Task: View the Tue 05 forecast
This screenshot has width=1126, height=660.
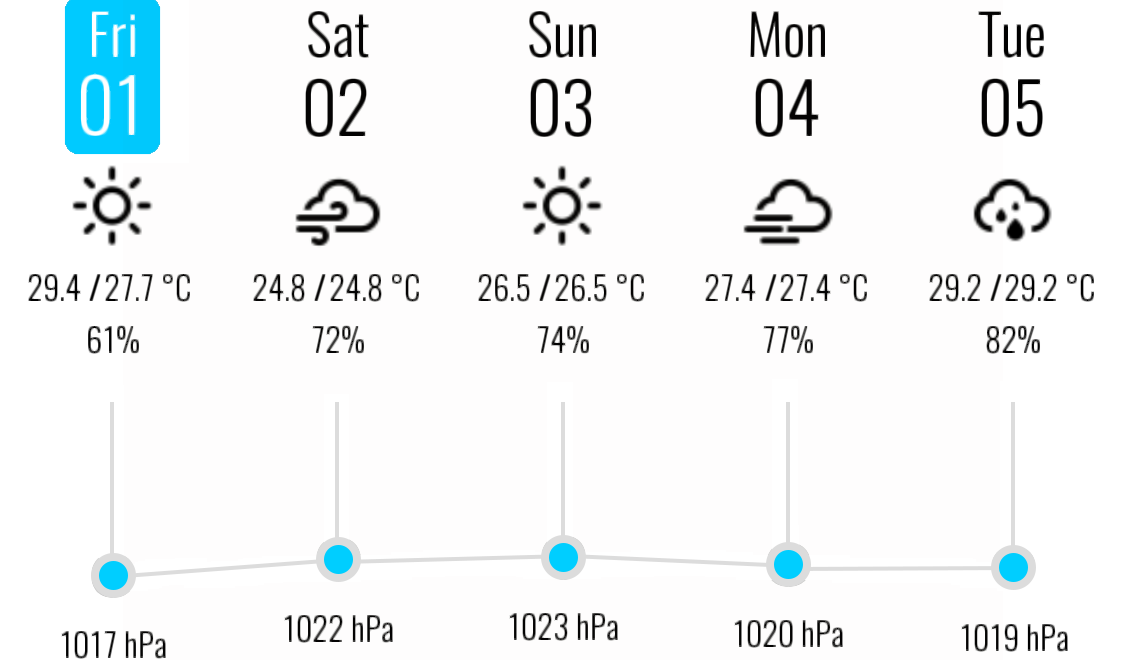Action: click(x=1012, y=76)
